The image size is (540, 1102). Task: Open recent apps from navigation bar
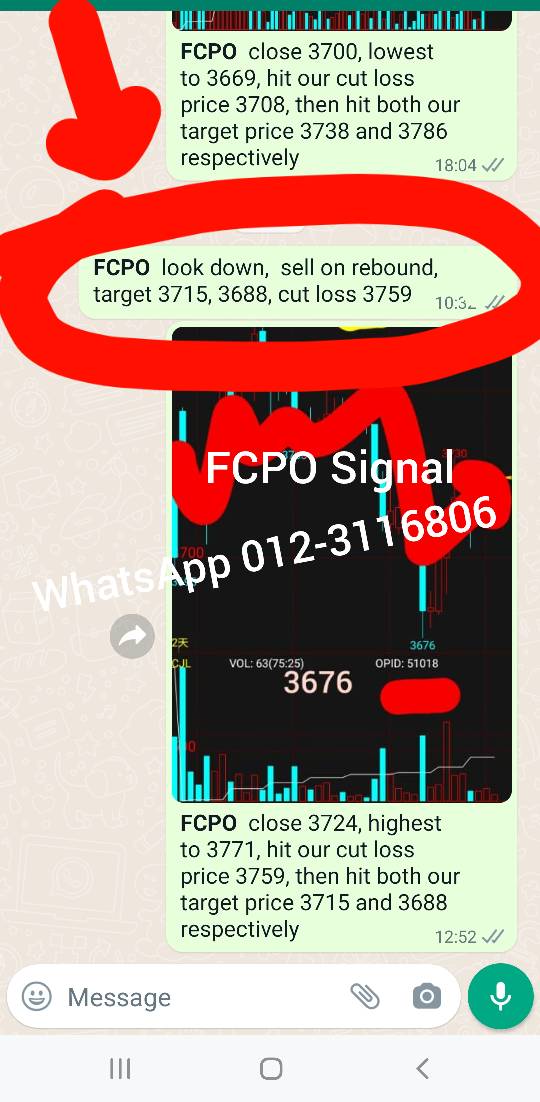click(120, 1069)
